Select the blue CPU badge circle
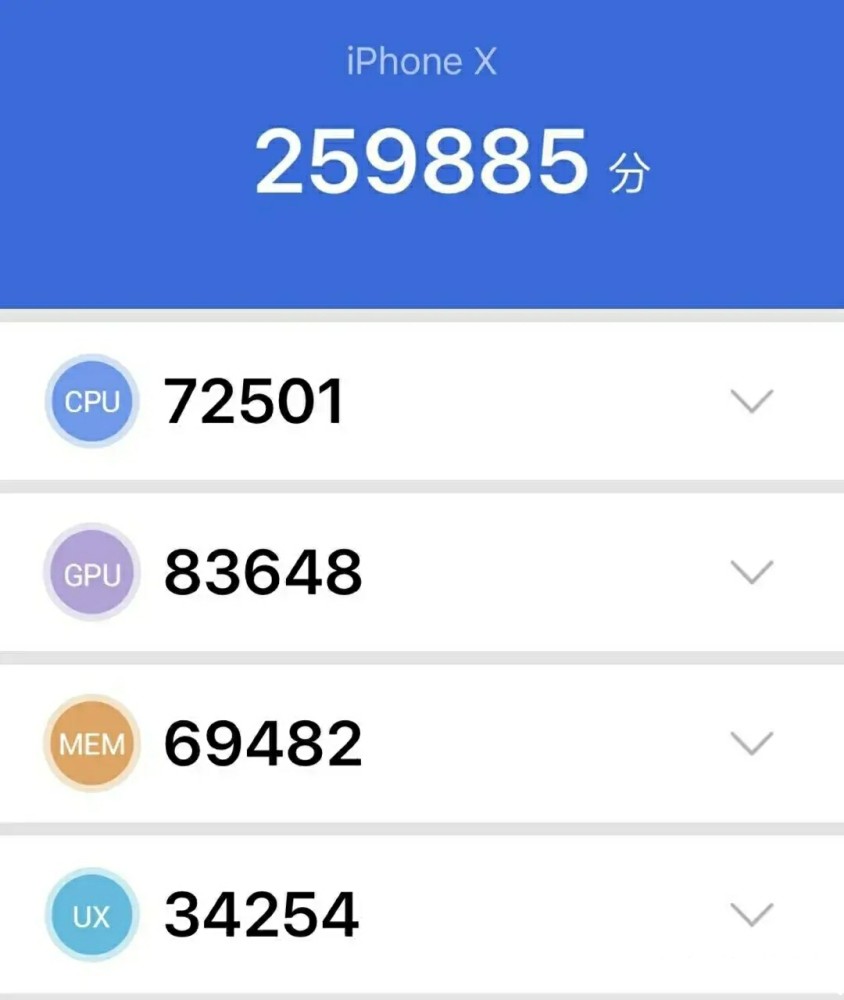This screenshot has height=1000, width=844. click(91, 400)
